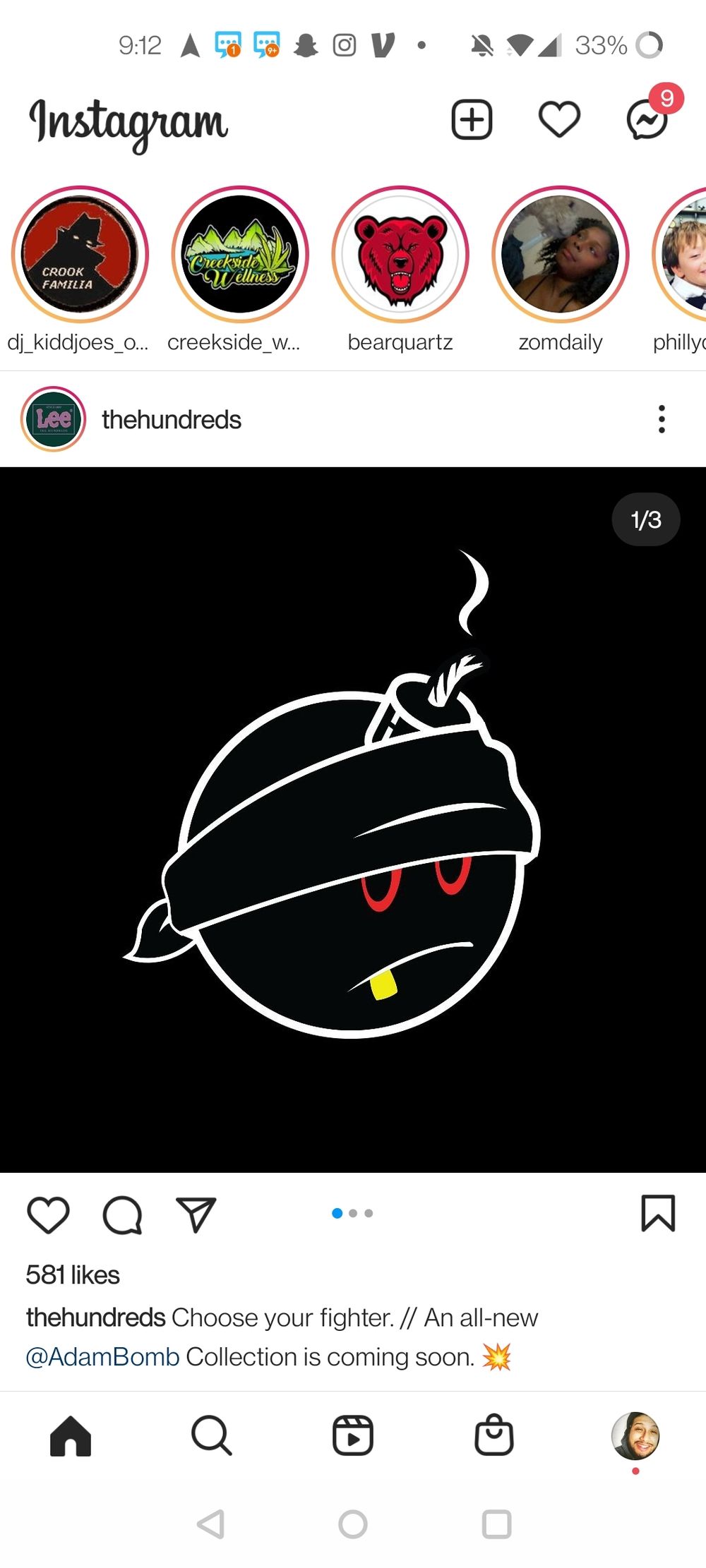Image resolution: width=706 pixels, height=1568 pixels.
Task: Comment on thehundreds post
Action: click(x=123, y=1215)
